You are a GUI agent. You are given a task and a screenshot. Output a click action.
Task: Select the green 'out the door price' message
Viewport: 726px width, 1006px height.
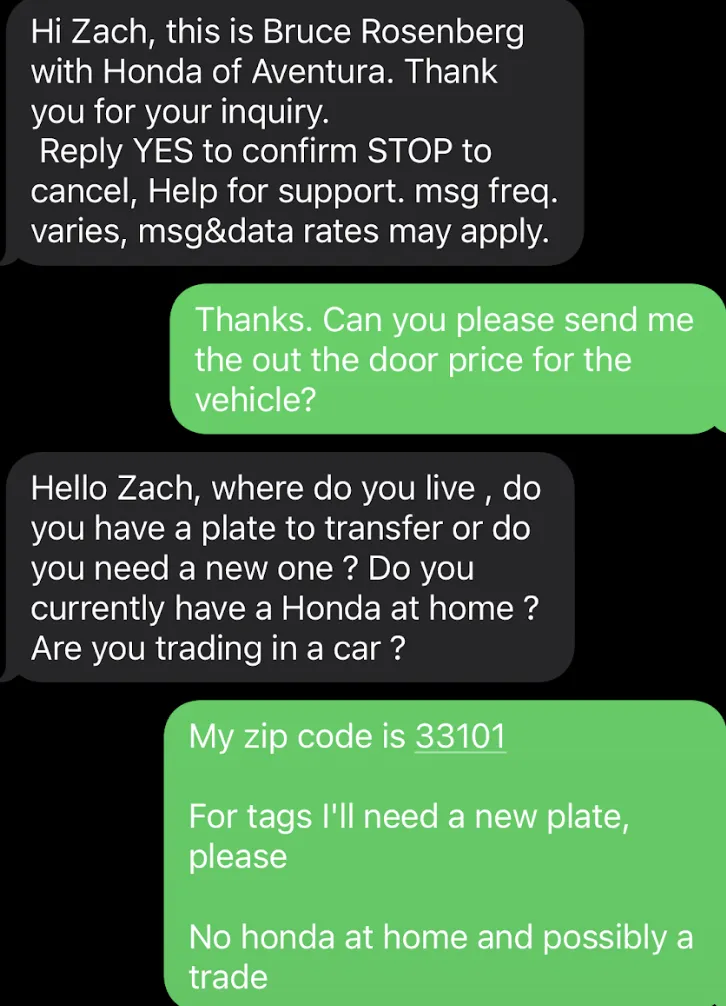(x=445, y=359)
